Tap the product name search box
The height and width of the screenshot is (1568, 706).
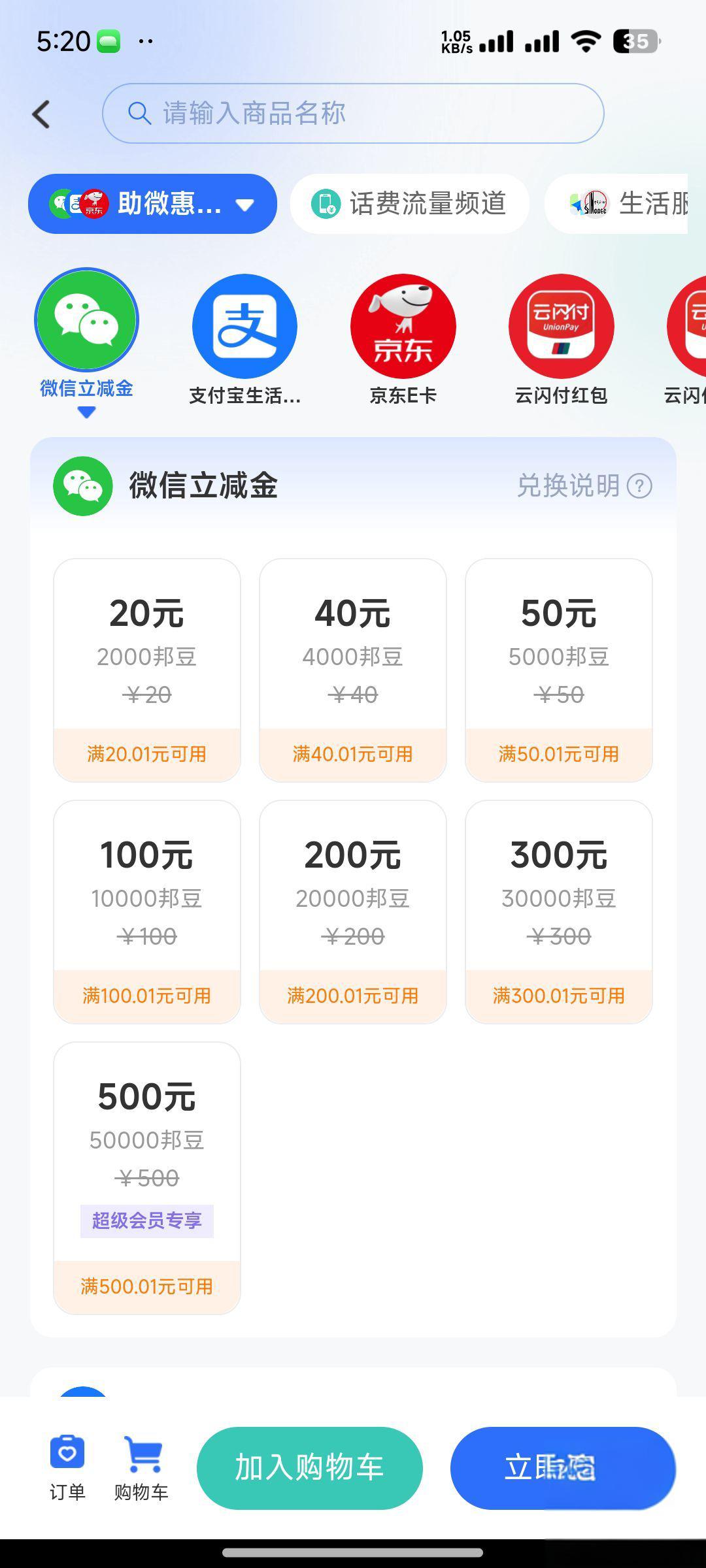coord(353,113)
